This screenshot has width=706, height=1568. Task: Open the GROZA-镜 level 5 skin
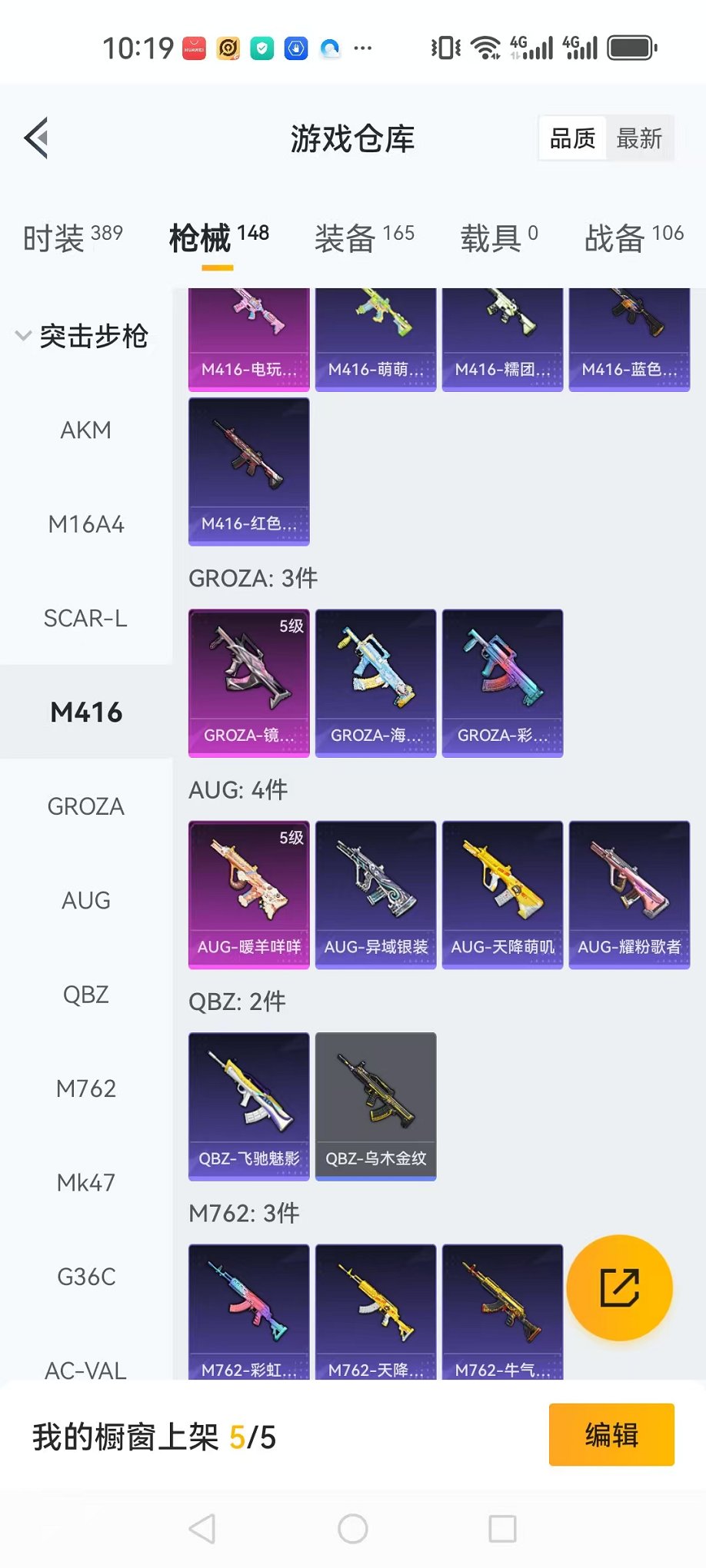click(248, 683)
